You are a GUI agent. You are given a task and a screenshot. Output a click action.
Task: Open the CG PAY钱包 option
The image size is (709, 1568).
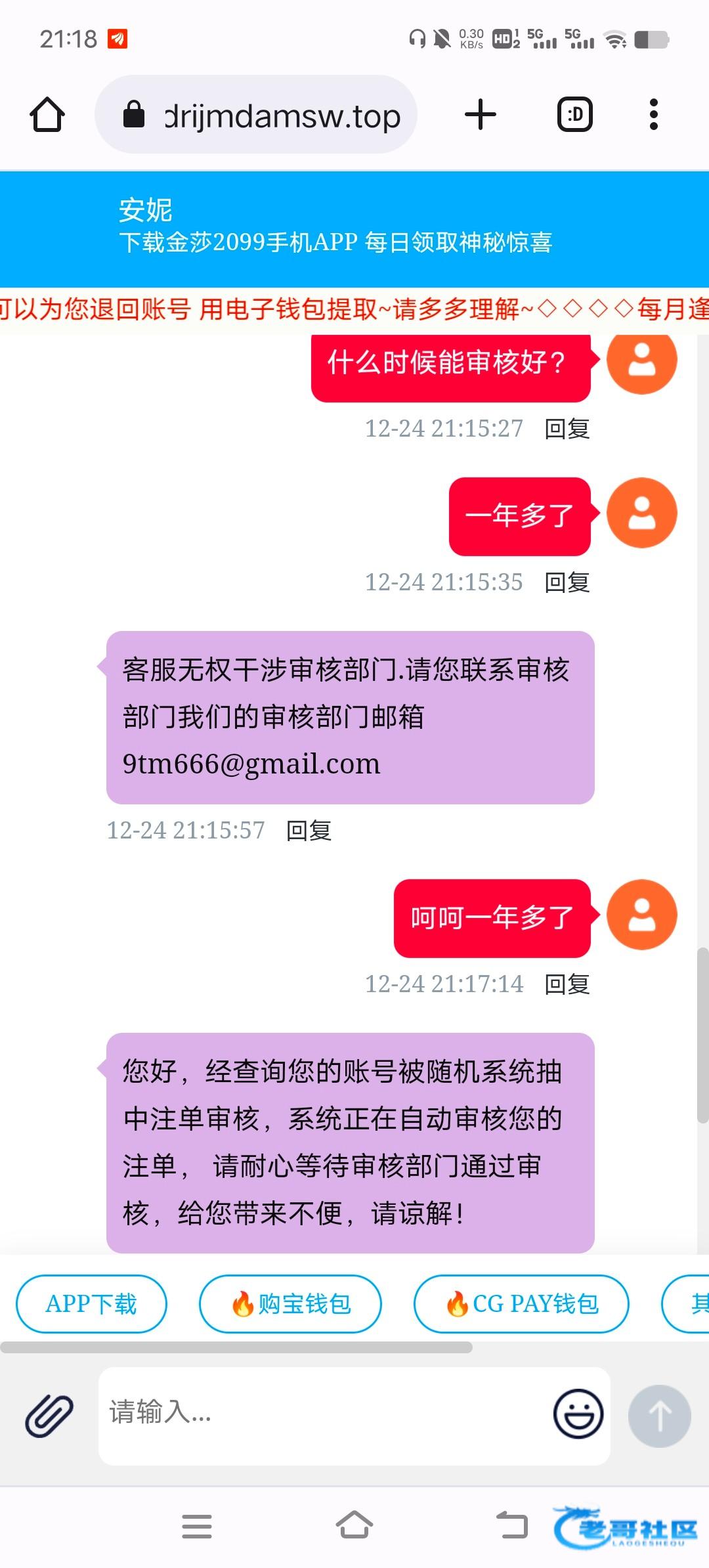tap(521, 1303)
